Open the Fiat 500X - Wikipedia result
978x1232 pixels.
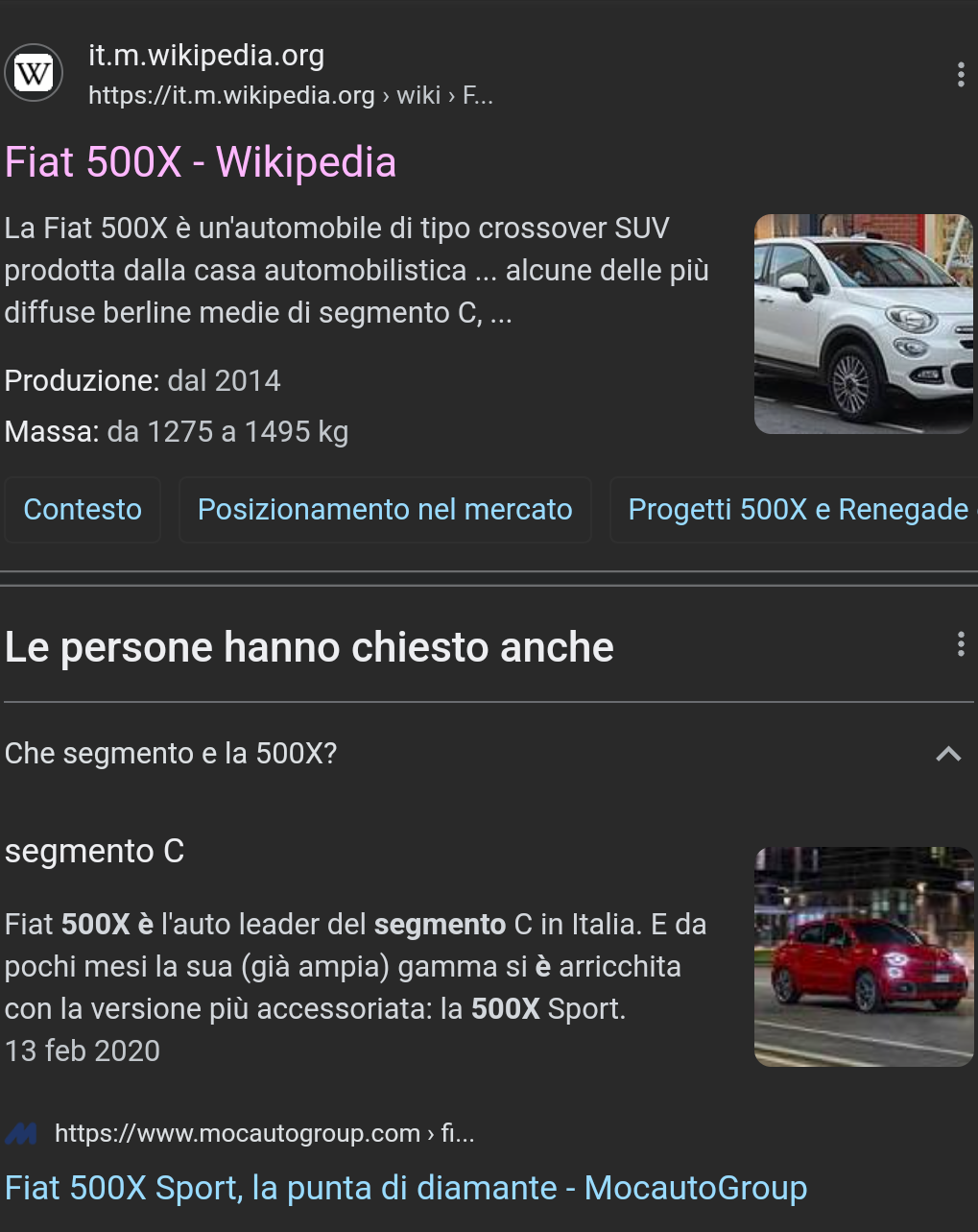tap(201, 162)
